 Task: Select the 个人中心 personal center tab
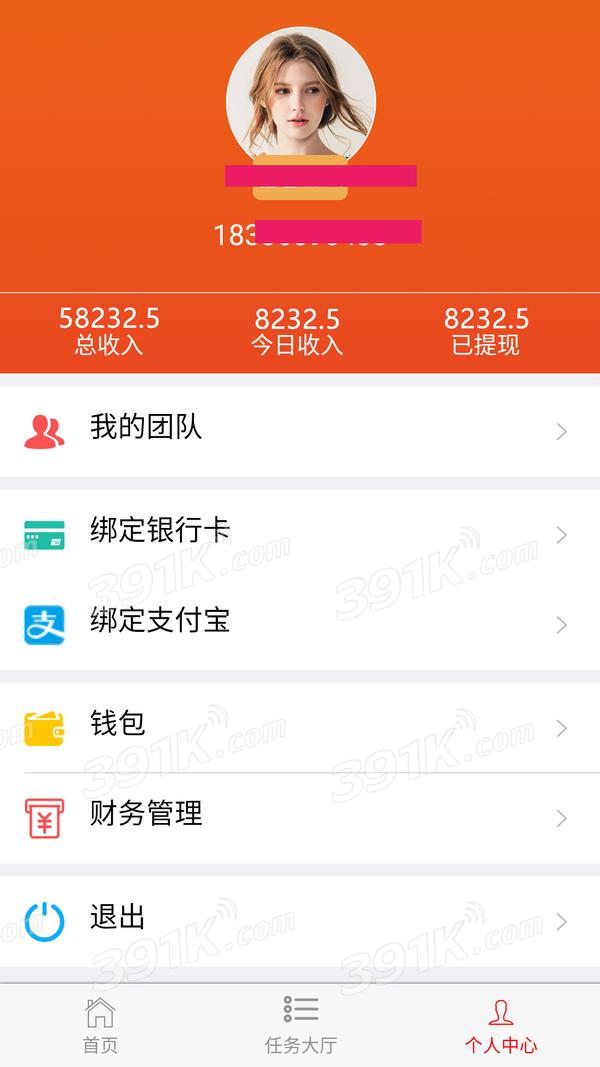500,1026
